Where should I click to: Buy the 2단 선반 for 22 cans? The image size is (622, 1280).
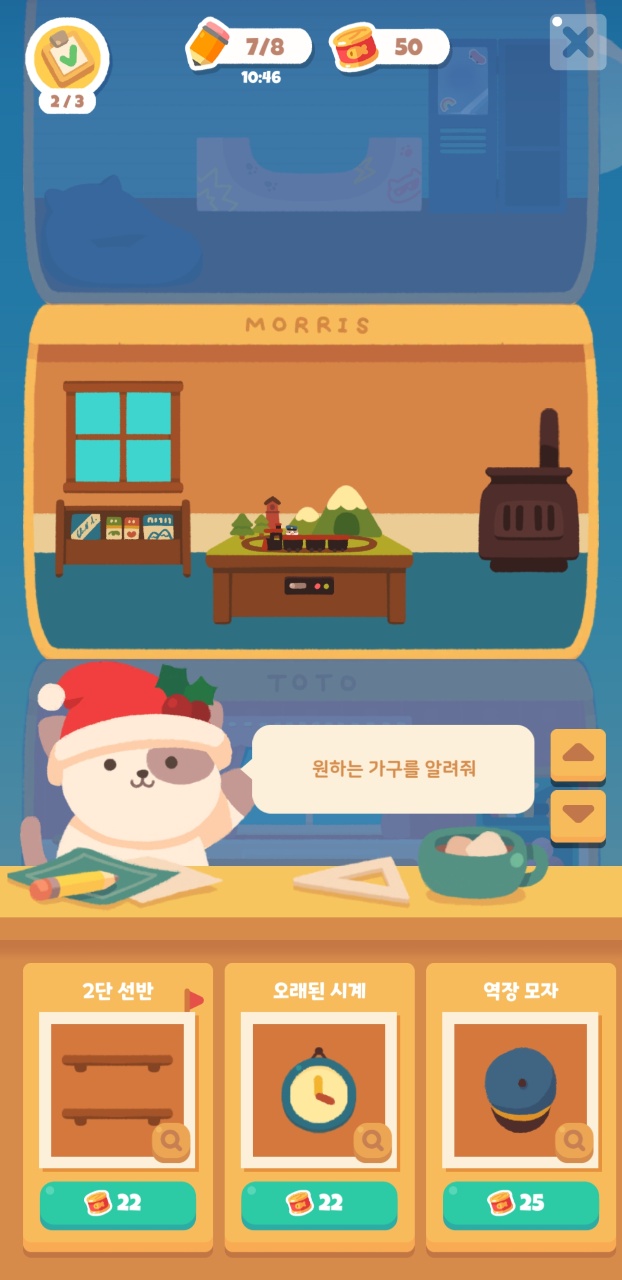point(118,1204)
